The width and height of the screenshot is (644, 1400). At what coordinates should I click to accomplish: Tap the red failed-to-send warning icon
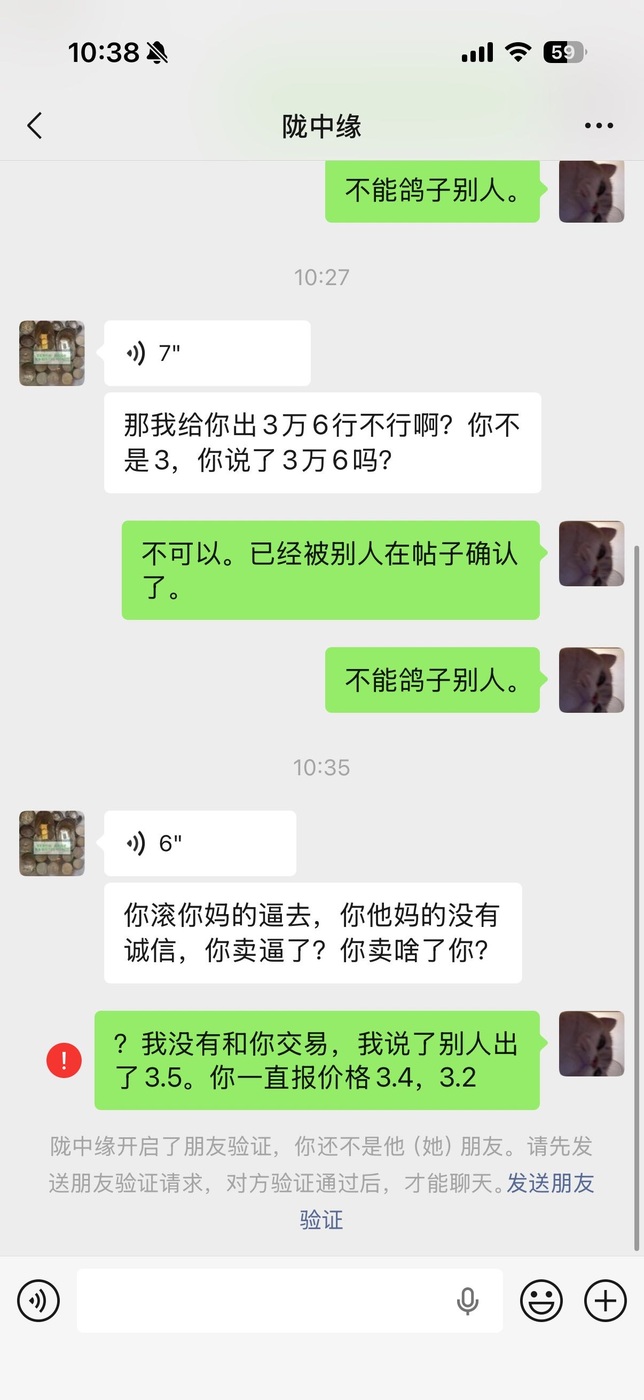pos(64,1061)
